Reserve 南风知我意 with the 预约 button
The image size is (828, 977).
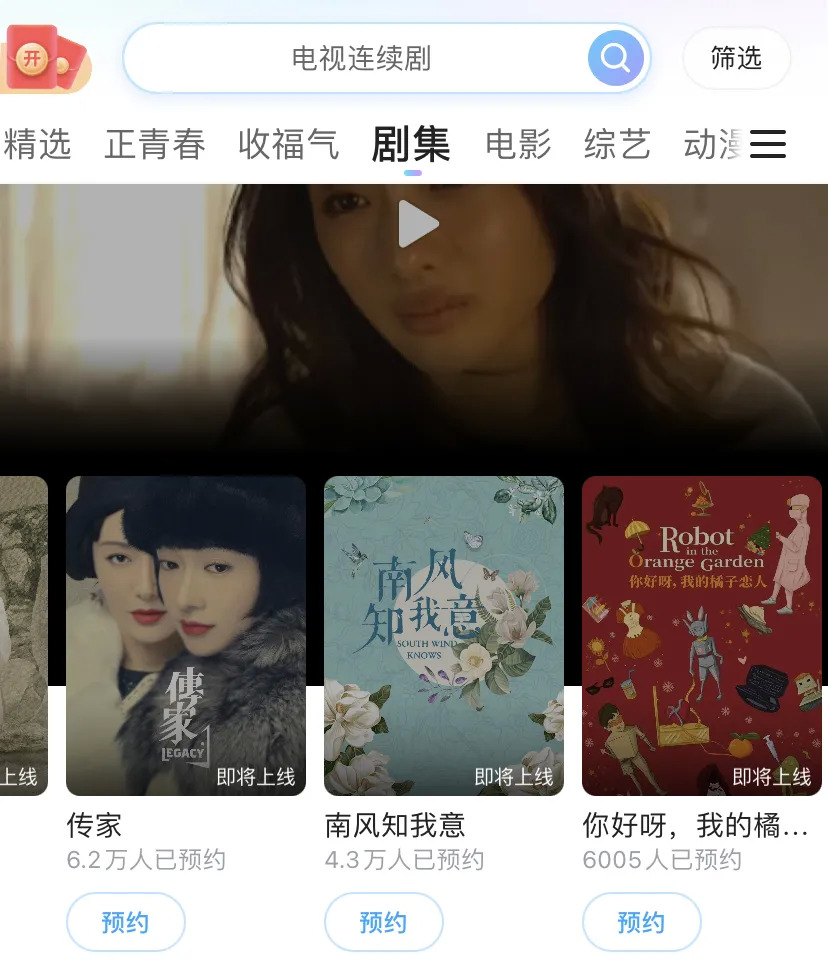click(384, 922)
